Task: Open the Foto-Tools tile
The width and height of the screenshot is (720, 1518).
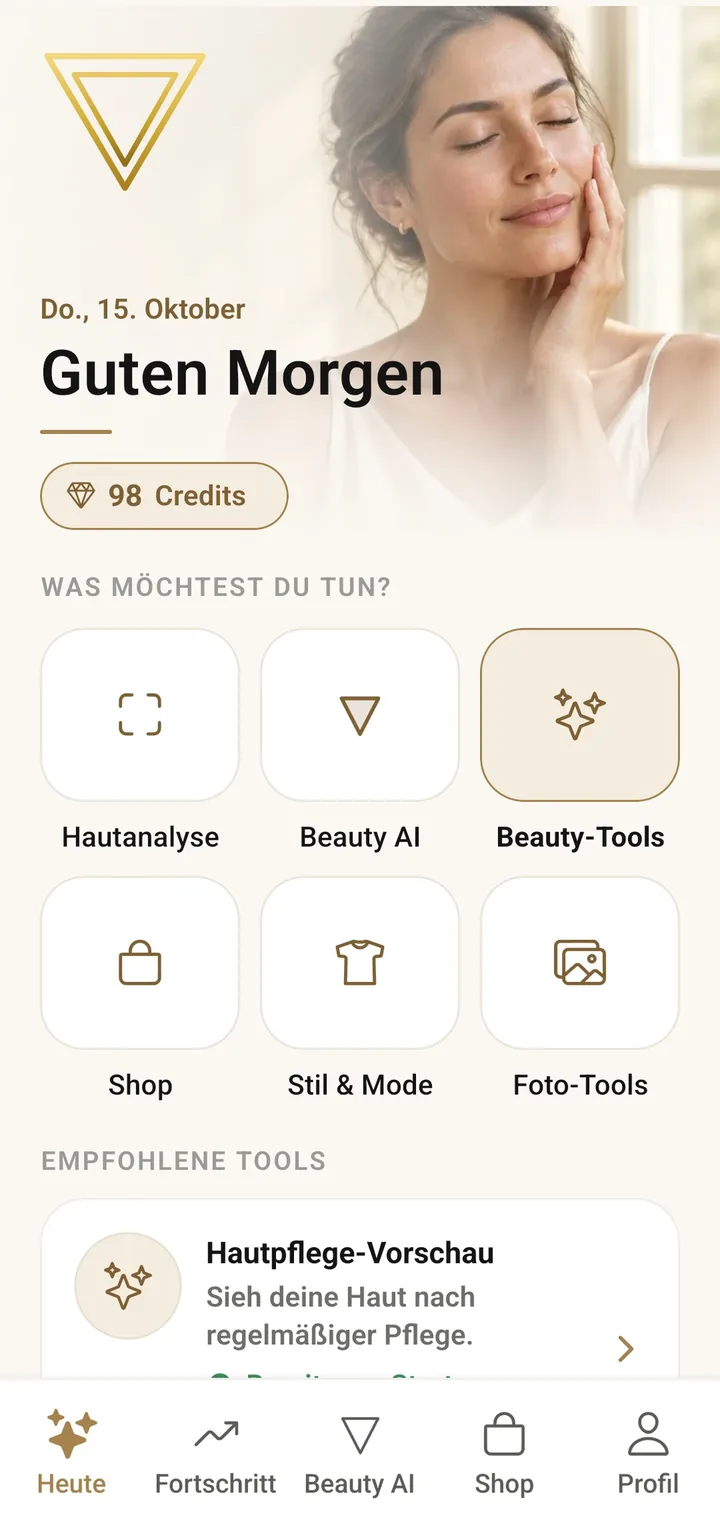Action: pyautogui.click(x=580, y=962)
